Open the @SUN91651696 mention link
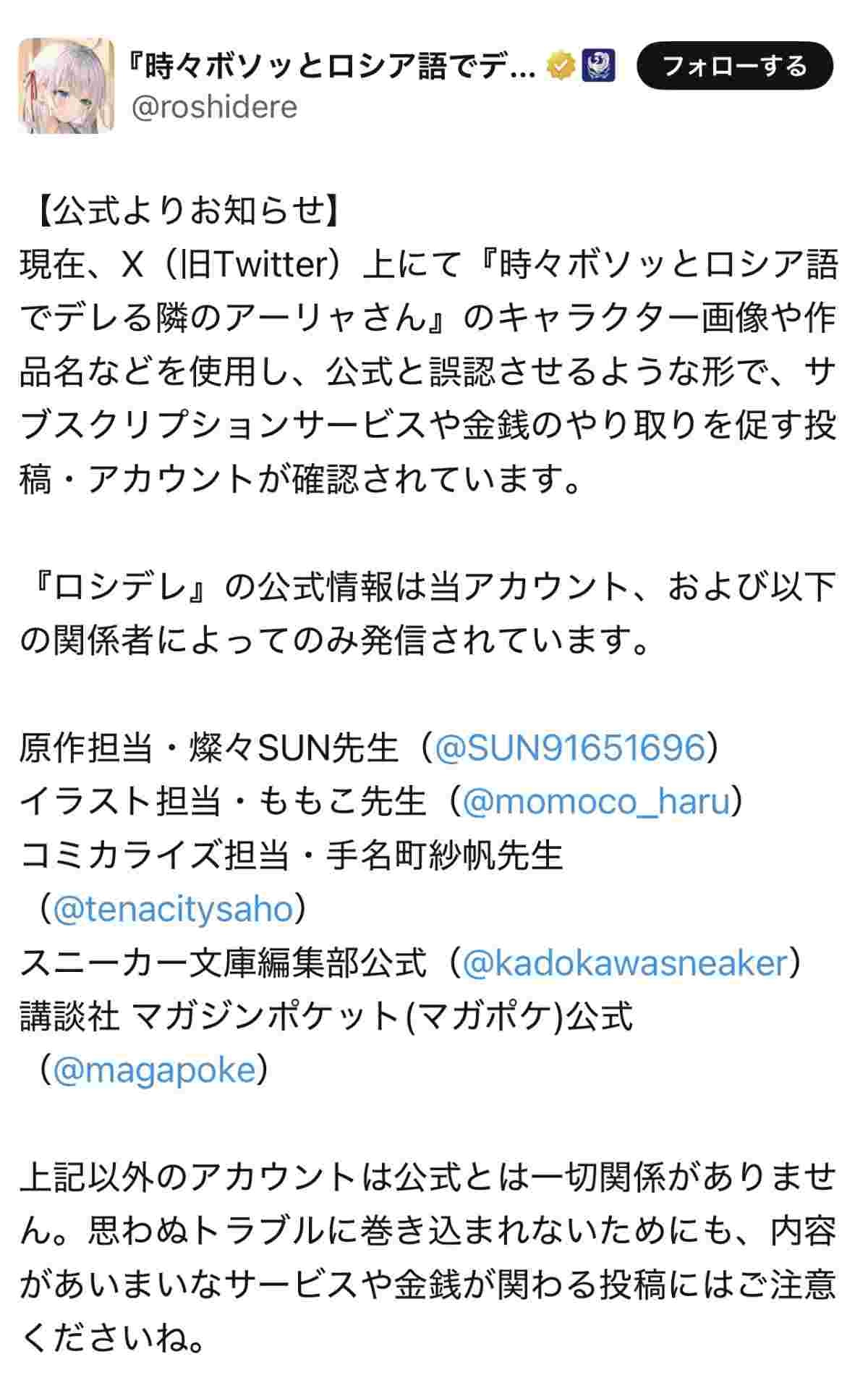868x1396 pixels. click(569, 748)
